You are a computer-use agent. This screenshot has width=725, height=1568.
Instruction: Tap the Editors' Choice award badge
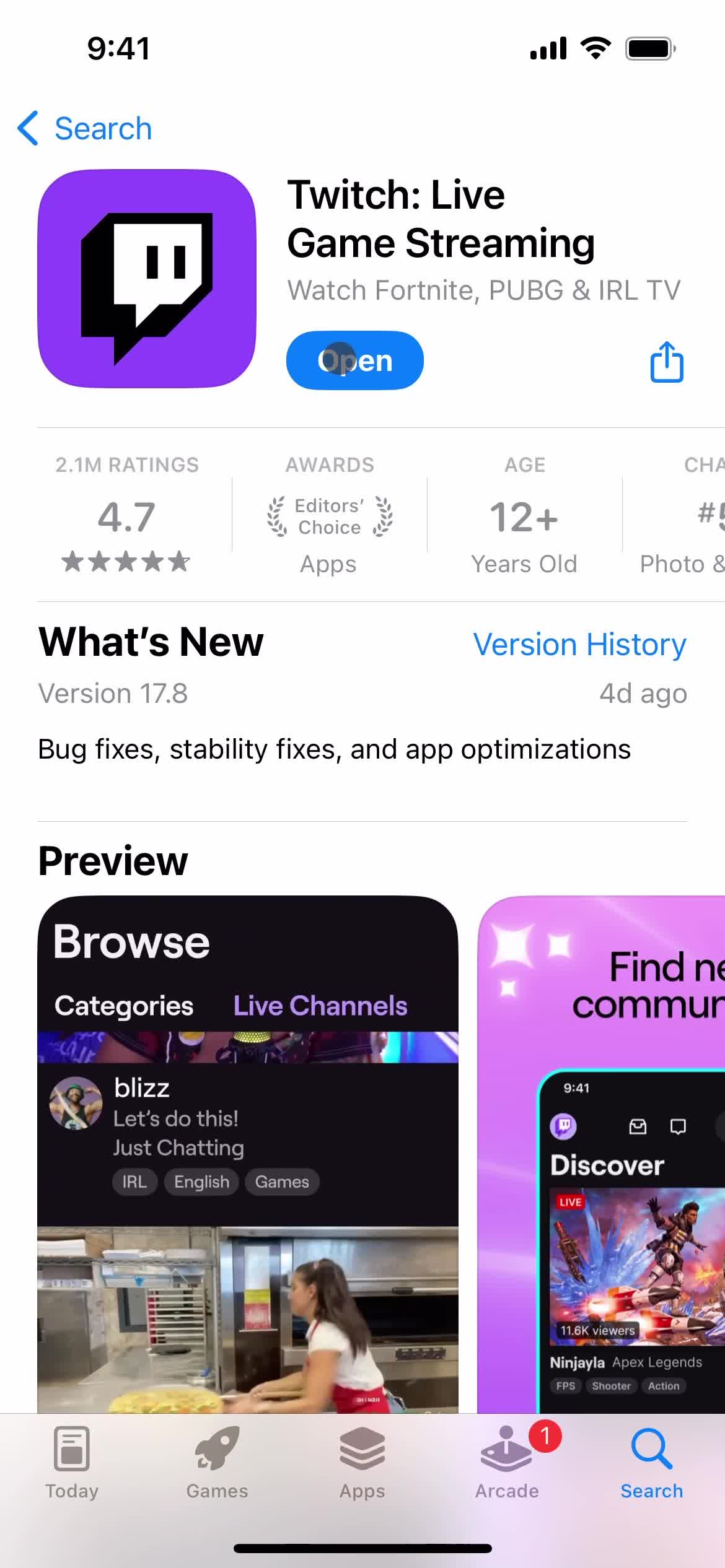[329, 516]
